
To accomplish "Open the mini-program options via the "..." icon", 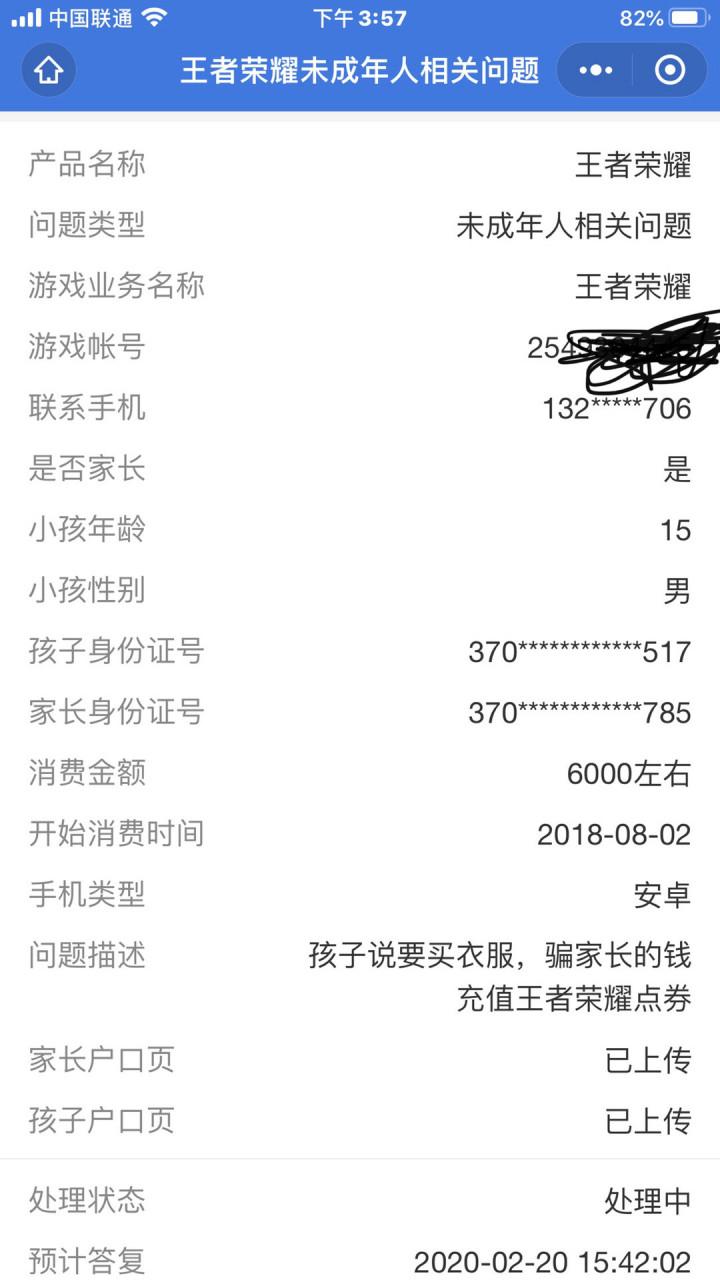I will point(594,70).
